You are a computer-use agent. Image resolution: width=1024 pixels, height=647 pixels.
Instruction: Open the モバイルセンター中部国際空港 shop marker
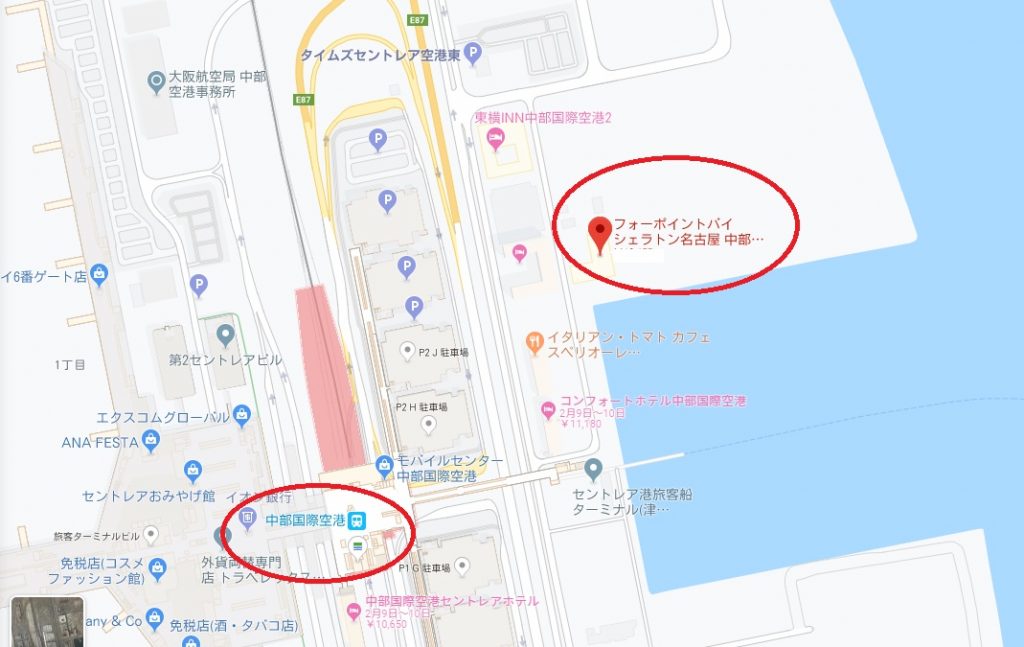point(384,466)
